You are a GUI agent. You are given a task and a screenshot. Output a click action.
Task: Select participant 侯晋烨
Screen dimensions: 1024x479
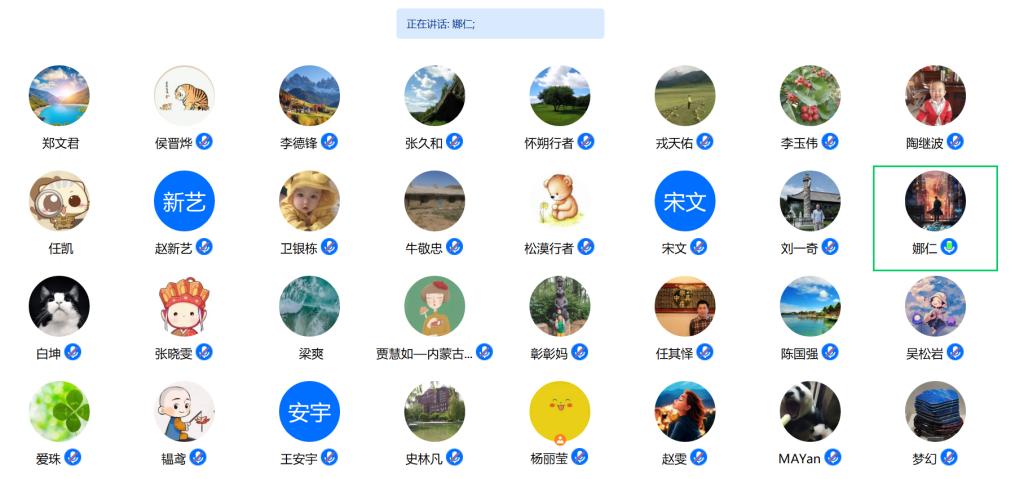click(x=184, y=96)
